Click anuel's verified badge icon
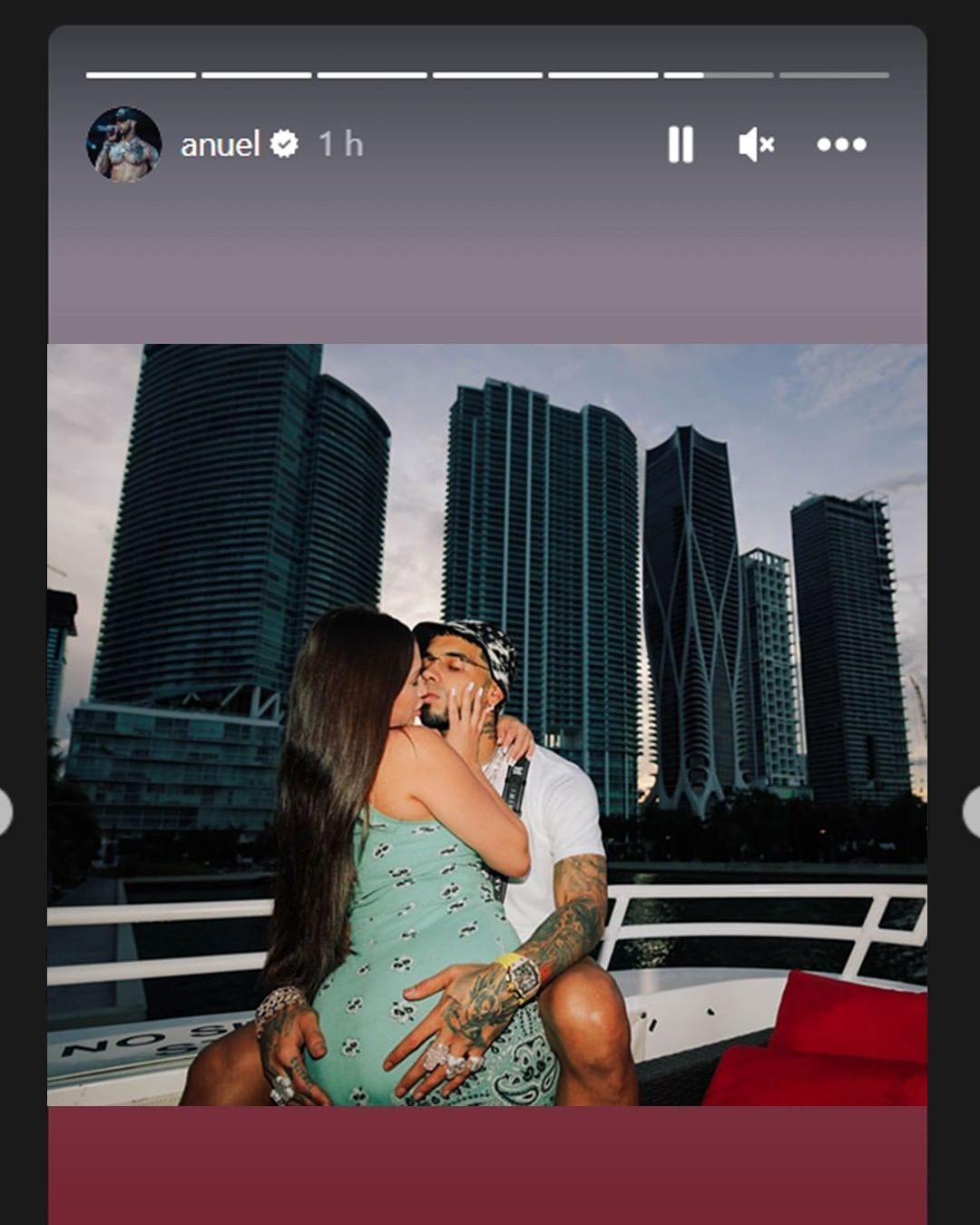980x1225 pixels. (286, 143)
